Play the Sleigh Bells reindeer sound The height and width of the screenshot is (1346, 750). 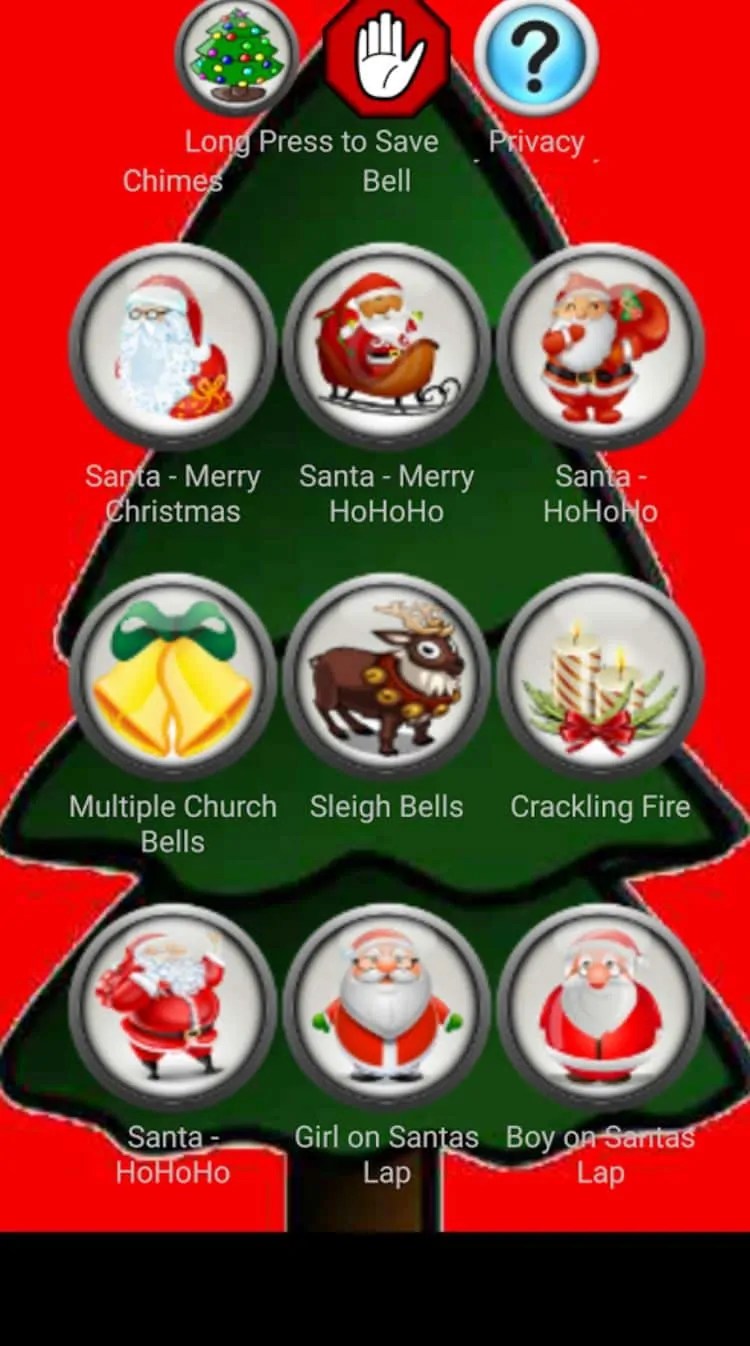(387, 677)
